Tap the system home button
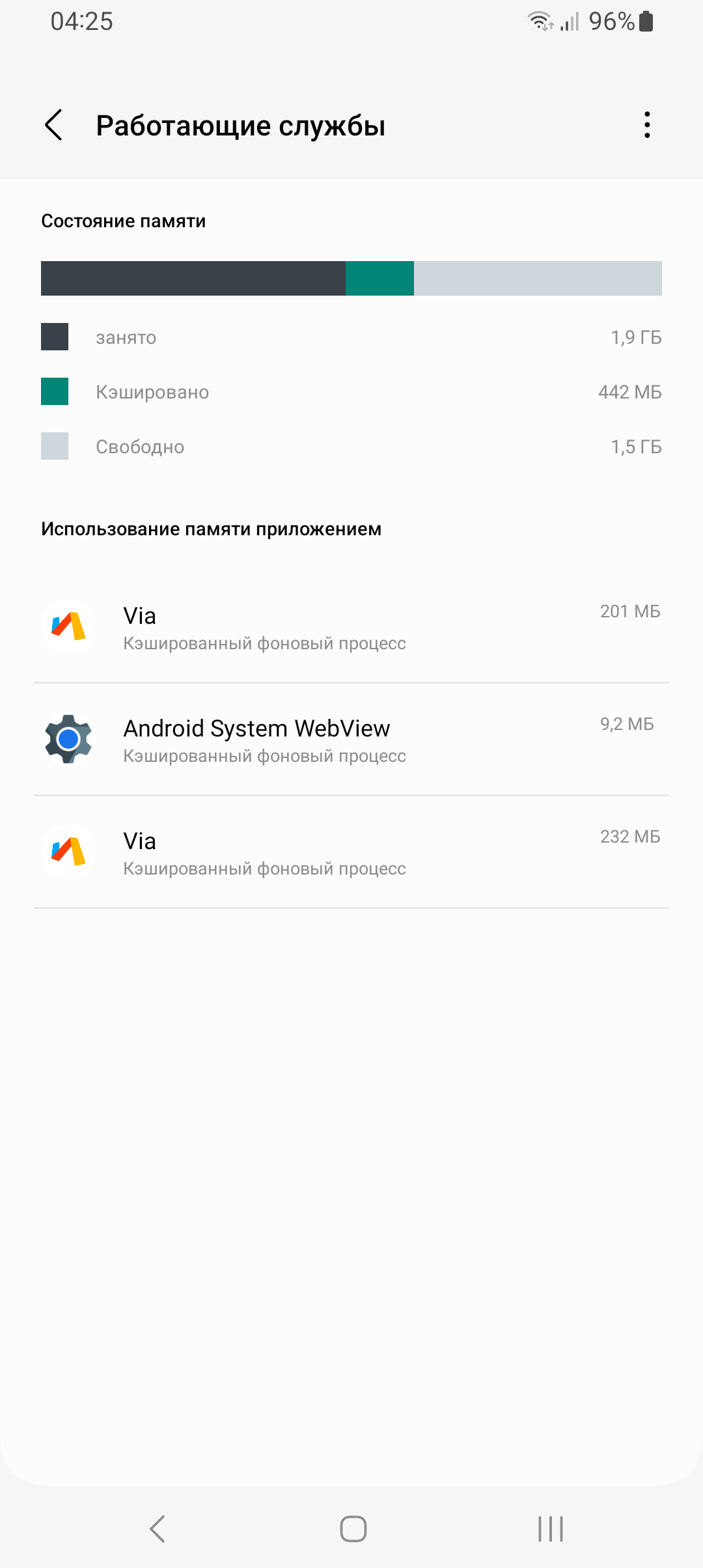 tap(353, 1528)
